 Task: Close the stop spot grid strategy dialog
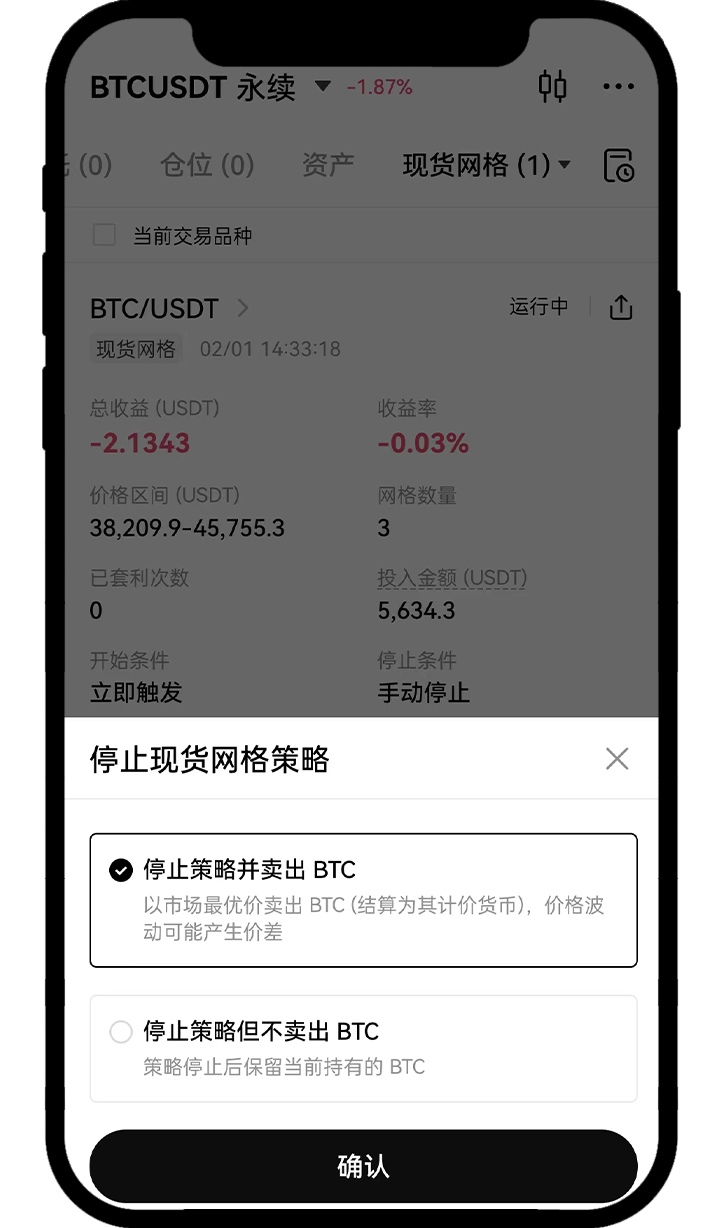(x=617, y=759)
